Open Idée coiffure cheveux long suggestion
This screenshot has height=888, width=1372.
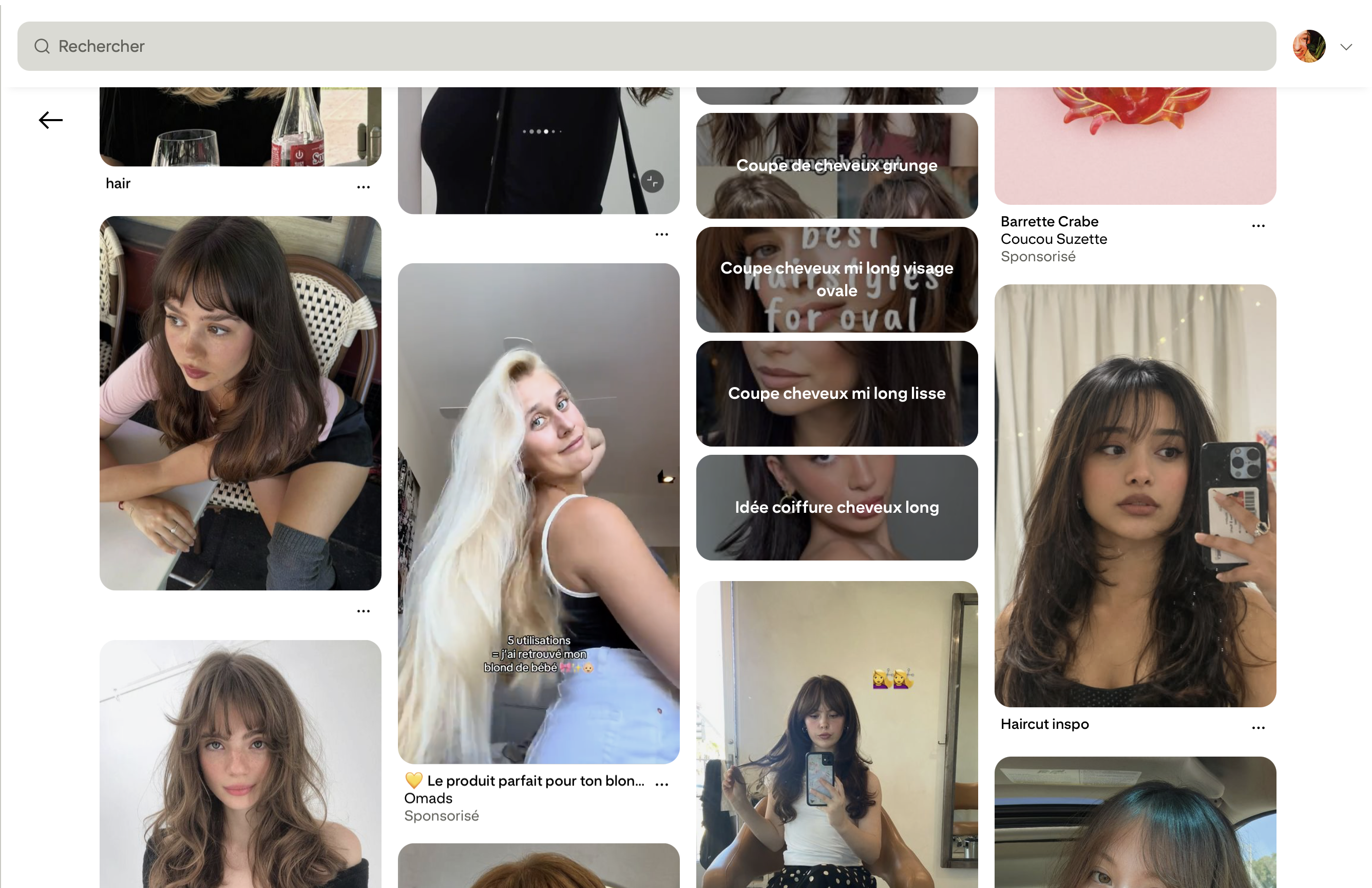pyautogui.click(x=836, y=508)
